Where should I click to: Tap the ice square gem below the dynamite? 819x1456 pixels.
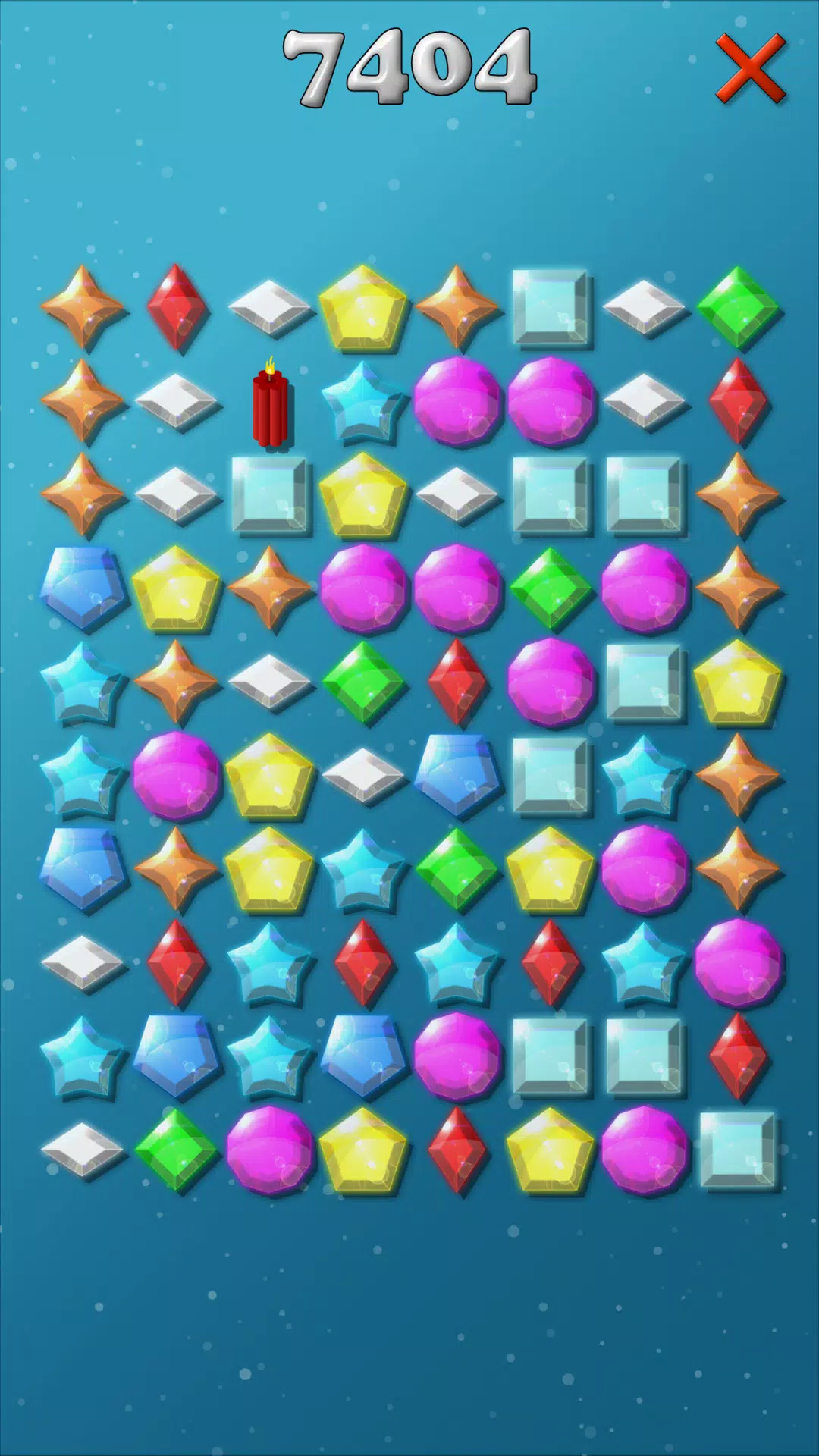[x=271, y=496]
